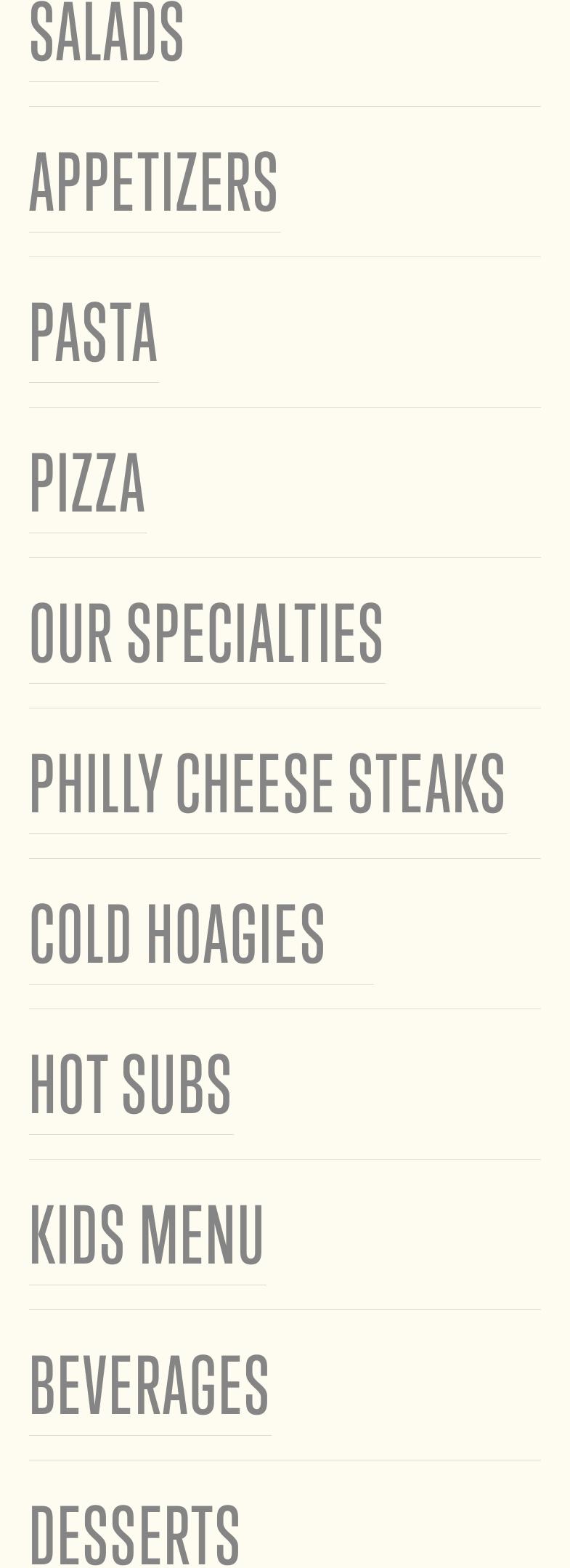
Task: View the Pasta section
Action: click(x=94, y=333)
